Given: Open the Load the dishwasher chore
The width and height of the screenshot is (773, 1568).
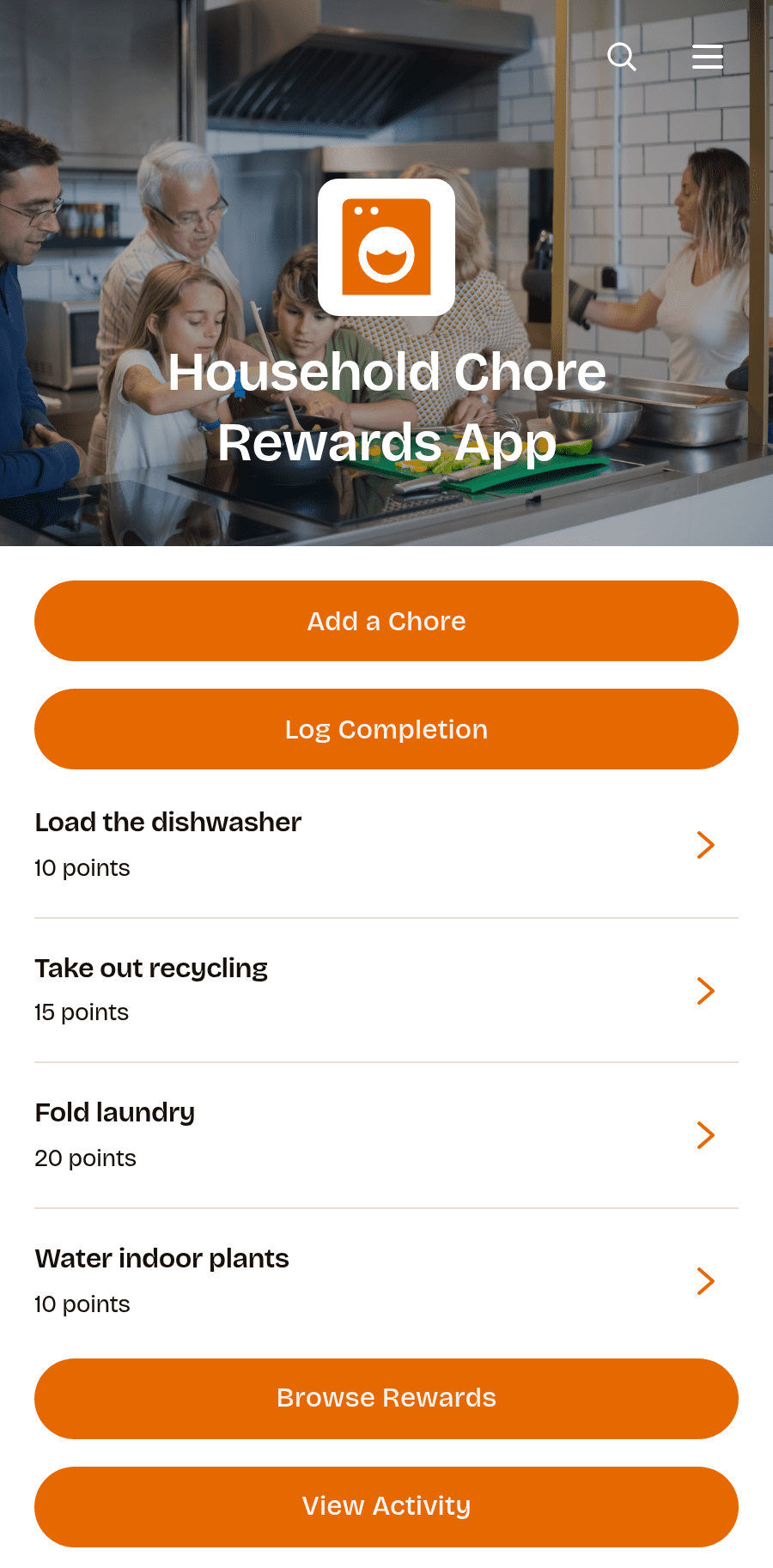Looking at the screenshot, I should click(386, 845).
